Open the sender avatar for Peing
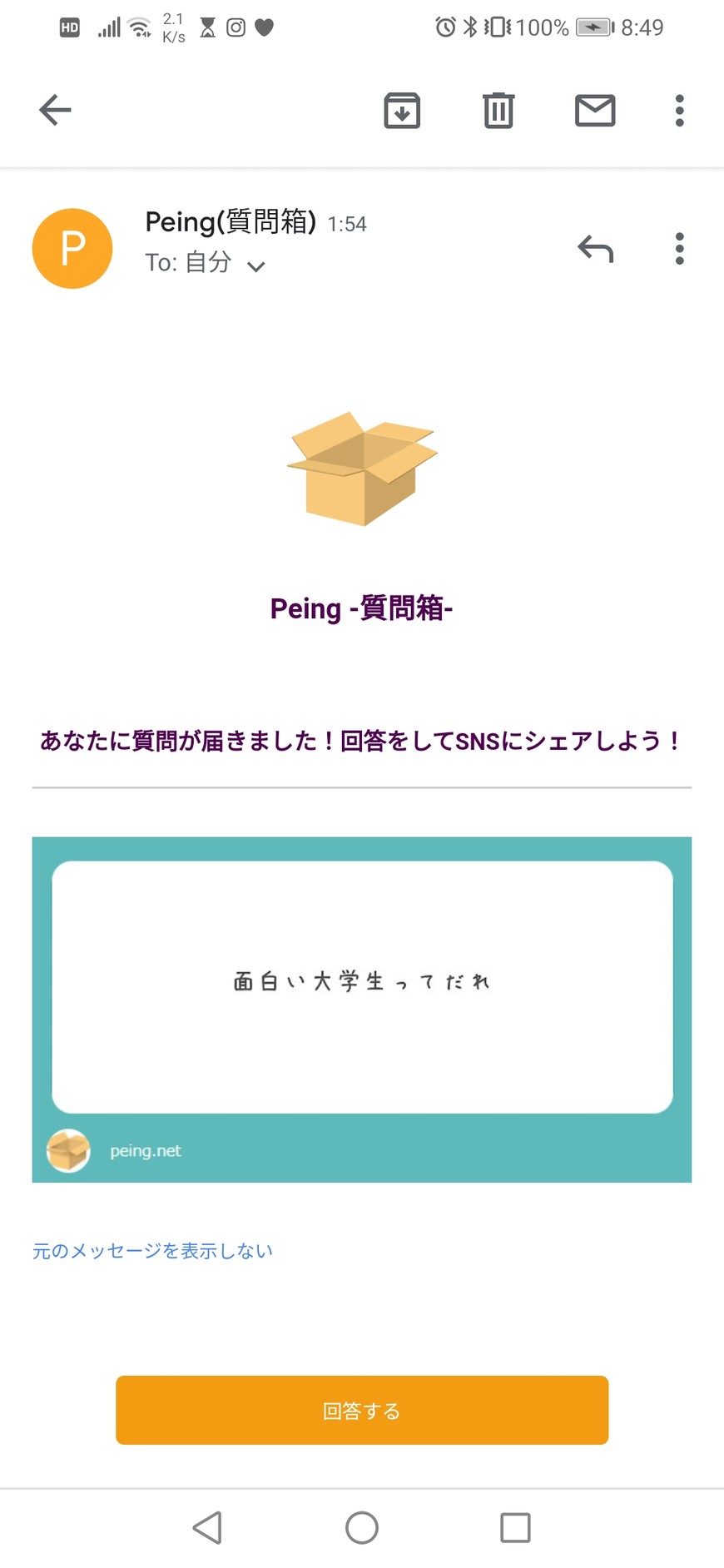The width and height of the screenshot is (724, 1568). coord(72,249)
